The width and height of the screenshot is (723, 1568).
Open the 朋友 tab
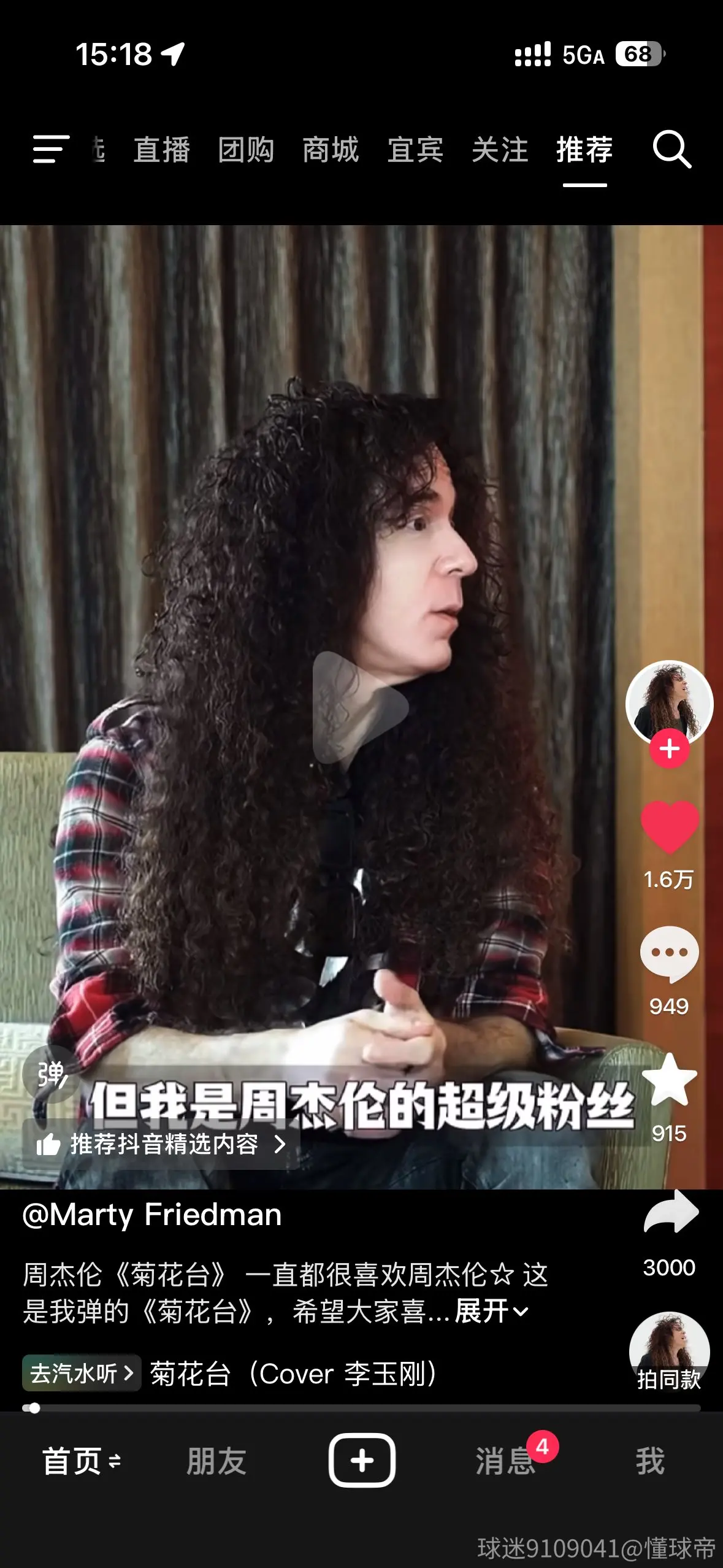coord(216,1461)
